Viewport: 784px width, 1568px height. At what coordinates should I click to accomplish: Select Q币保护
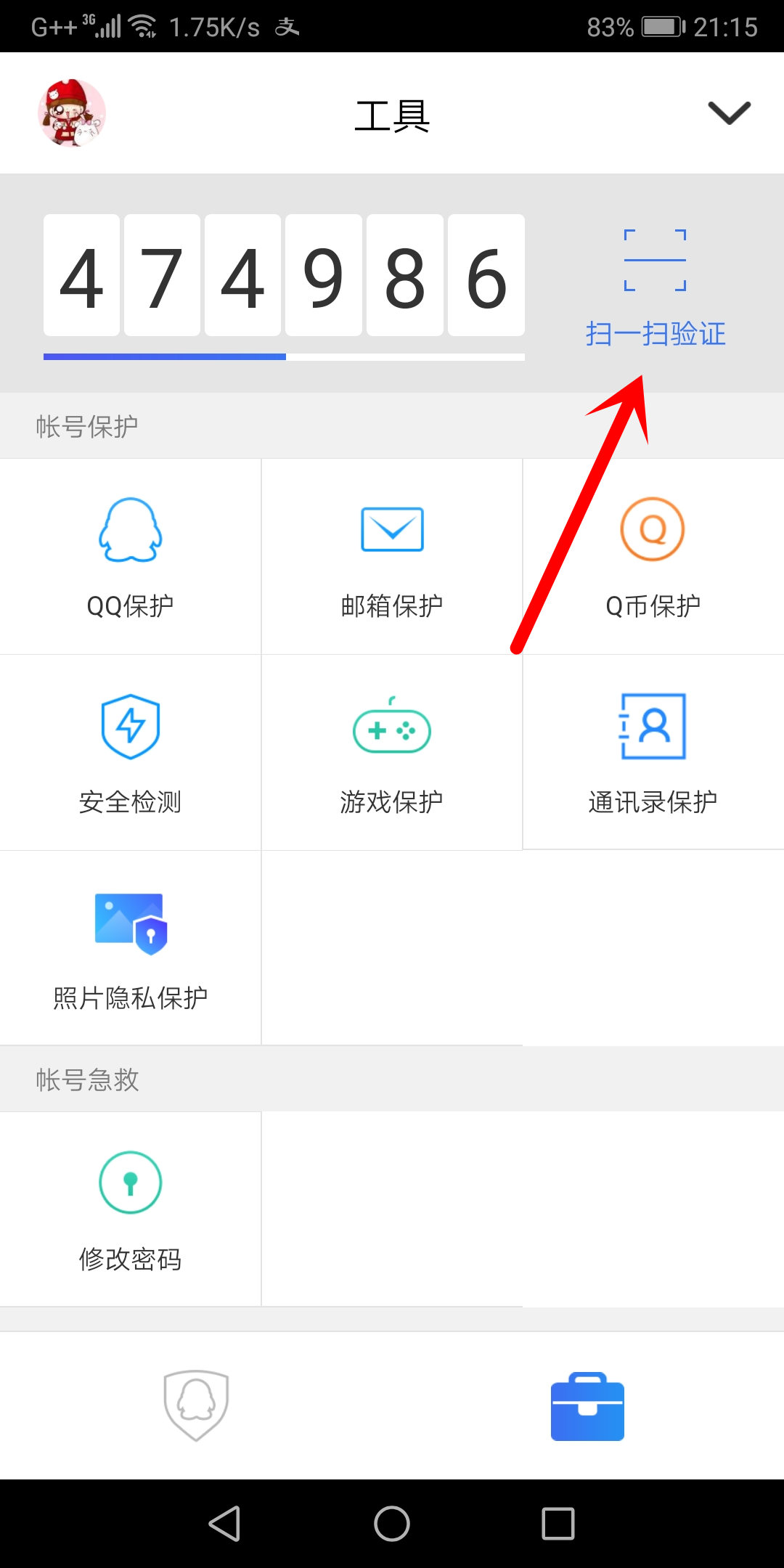(x=653, y=557)
